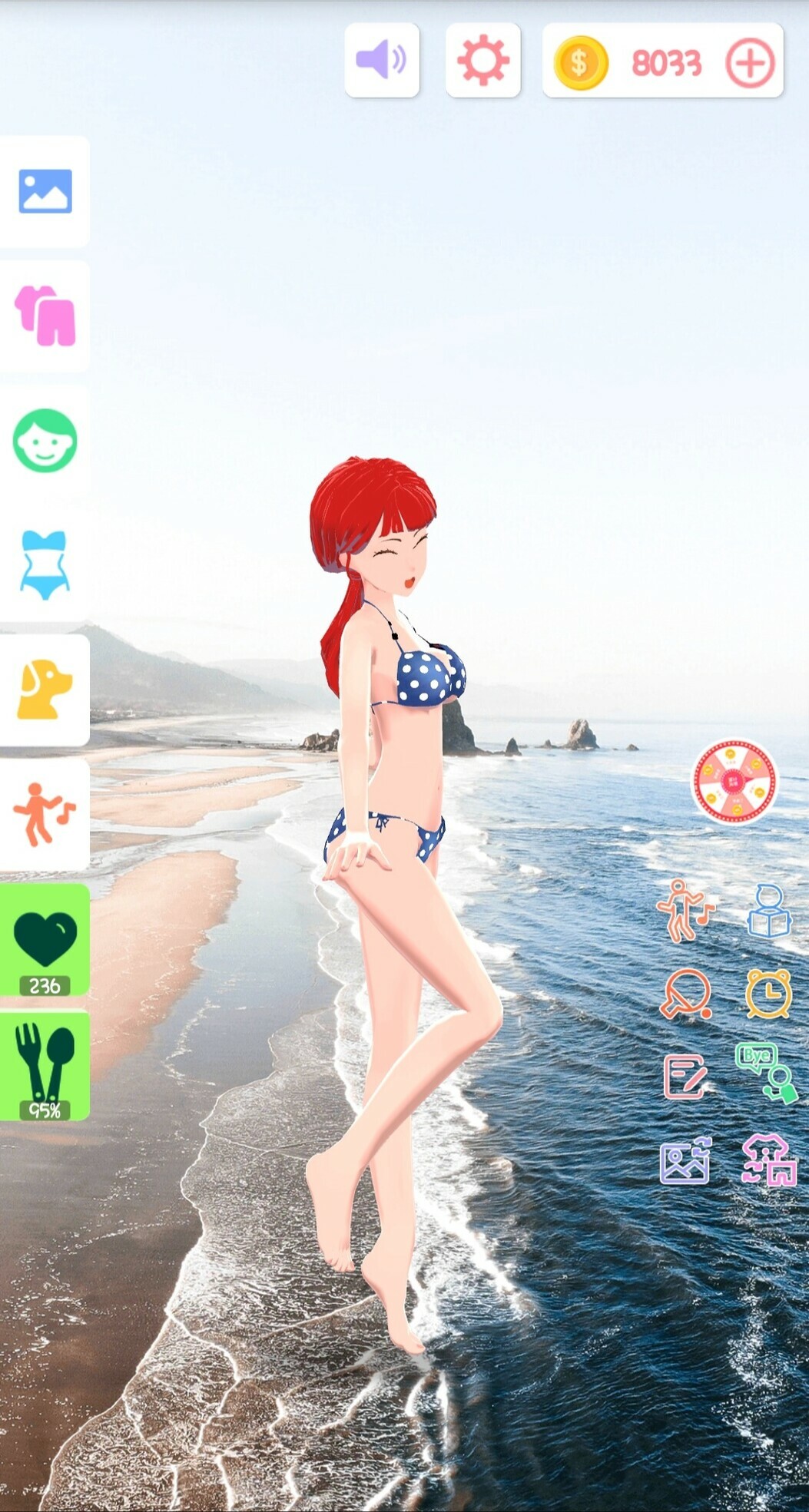
Task: Add more coins with the plus button
Action: coord(750,61)
